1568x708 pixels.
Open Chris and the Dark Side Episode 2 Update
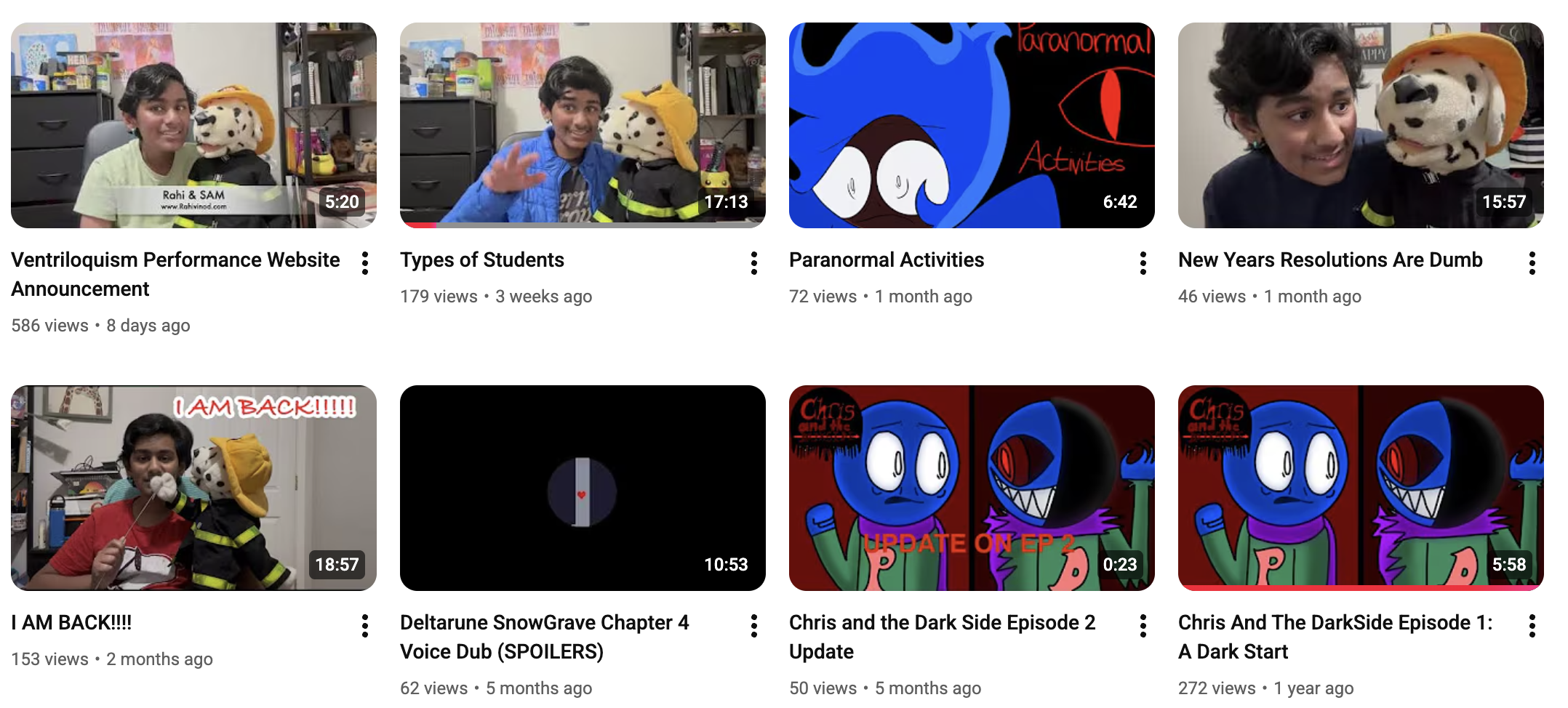[x=972, y=488]
